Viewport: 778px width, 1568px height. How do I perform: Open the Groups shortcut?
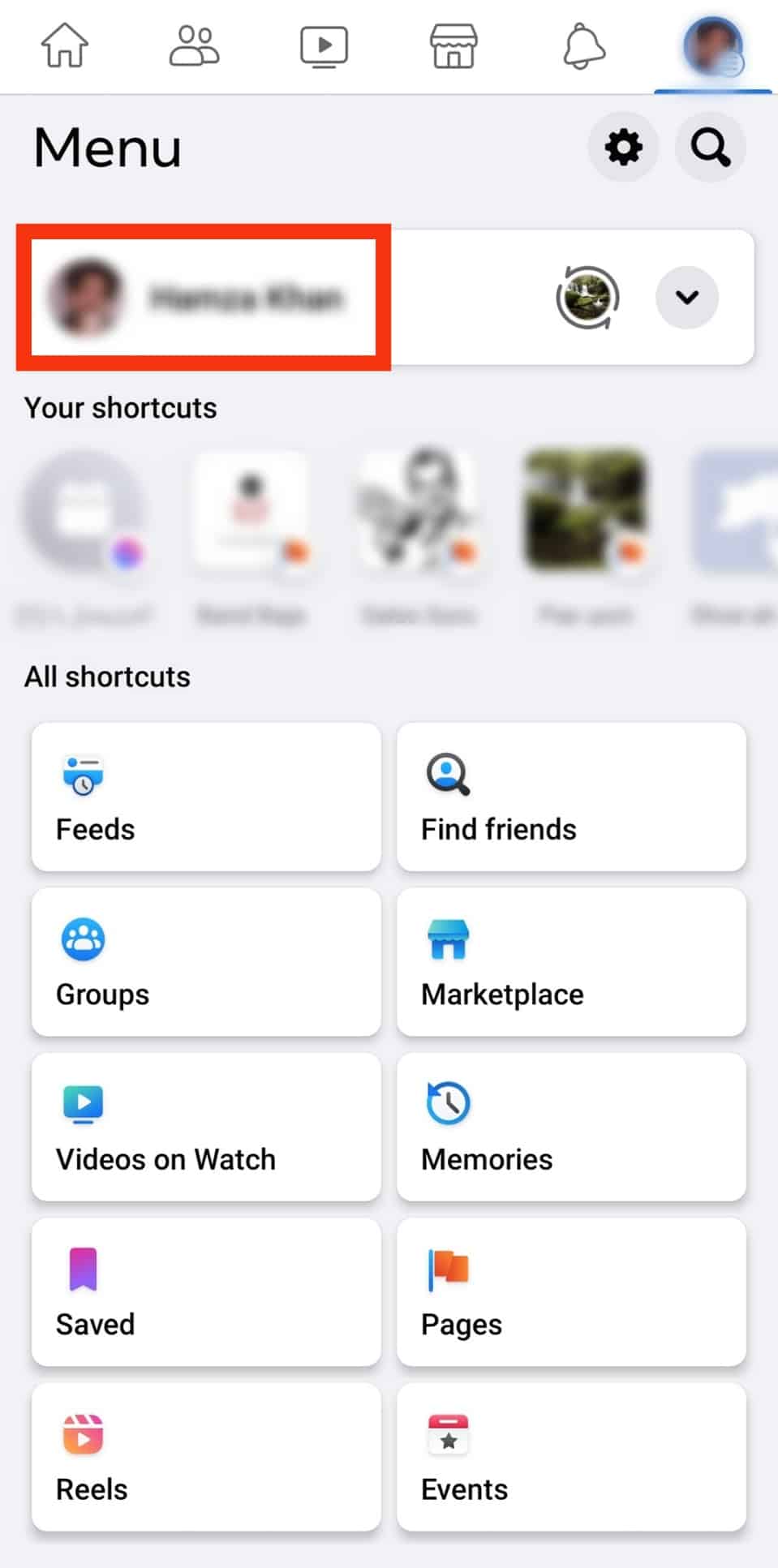205,962
